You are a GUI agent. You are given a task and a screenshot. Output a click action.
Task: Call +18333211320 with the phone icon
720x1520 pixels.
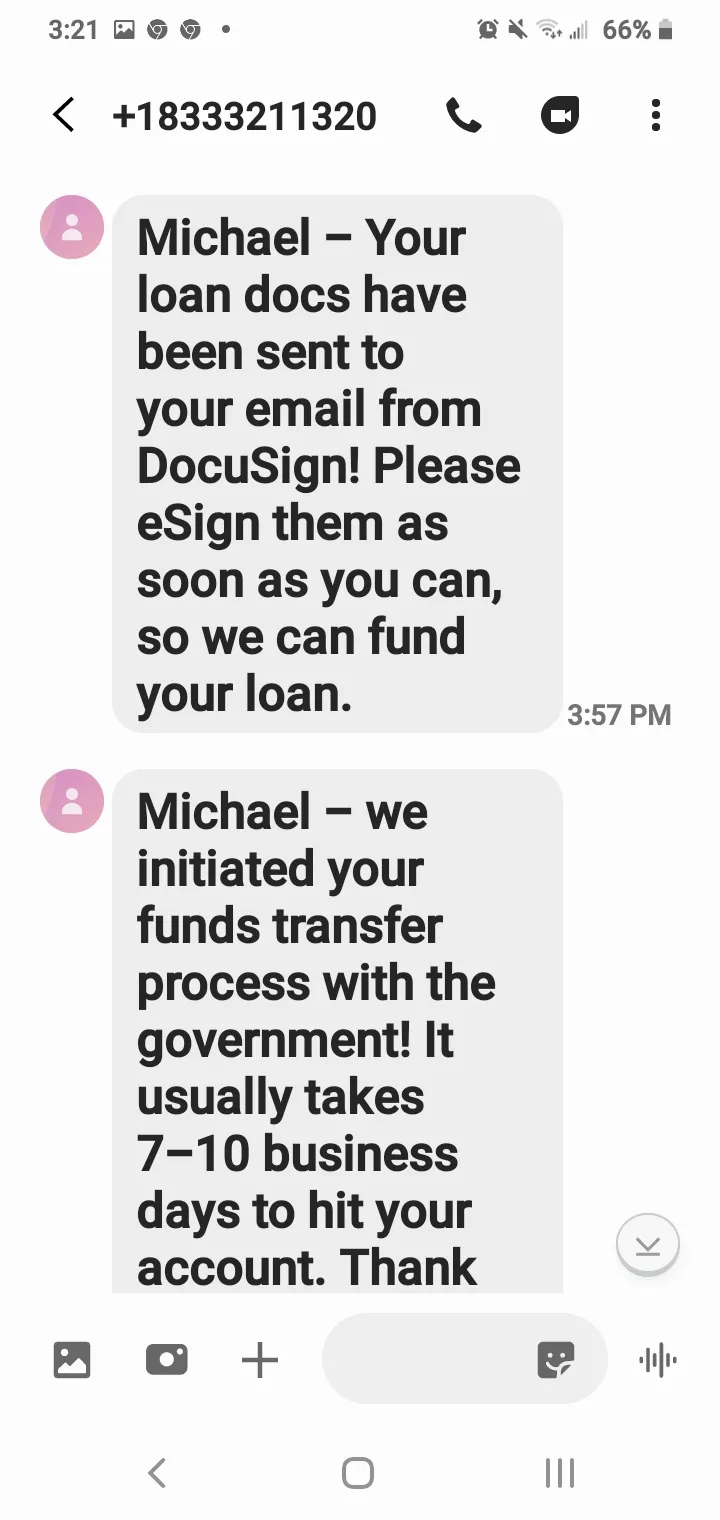pyautogui.click(x=463, y=116)
